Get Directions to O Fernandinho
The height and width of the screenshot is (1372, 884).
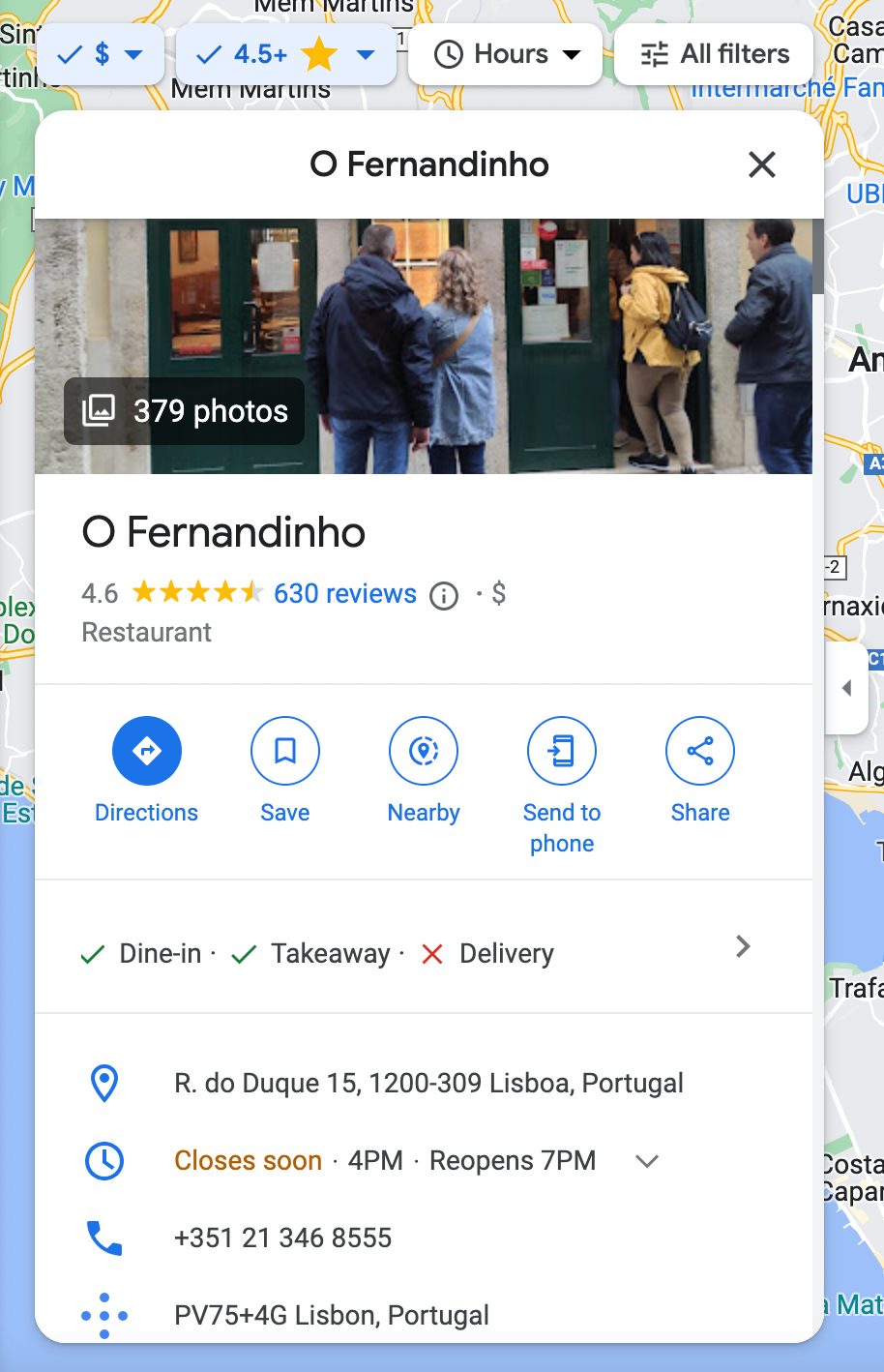click(147, 751)
